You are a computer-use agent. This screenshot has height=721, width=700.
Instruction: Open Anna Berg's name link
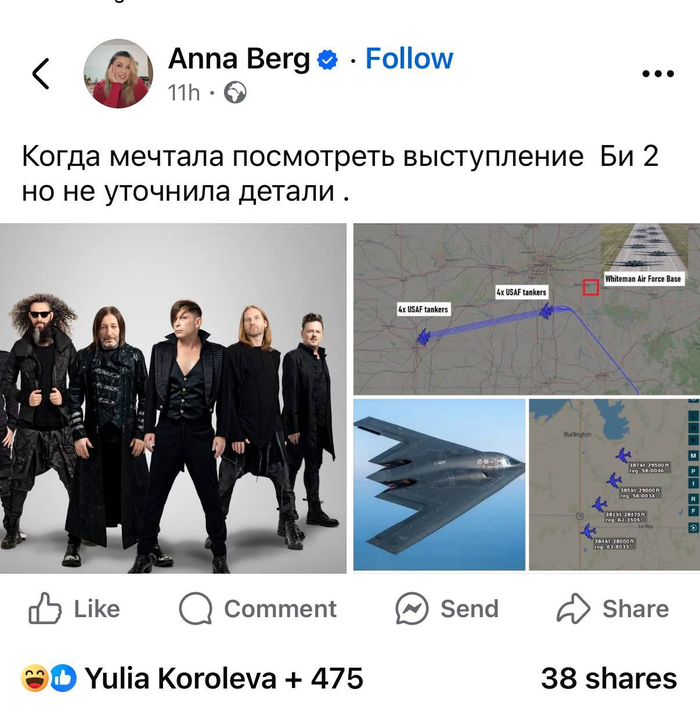click(239, 59)
